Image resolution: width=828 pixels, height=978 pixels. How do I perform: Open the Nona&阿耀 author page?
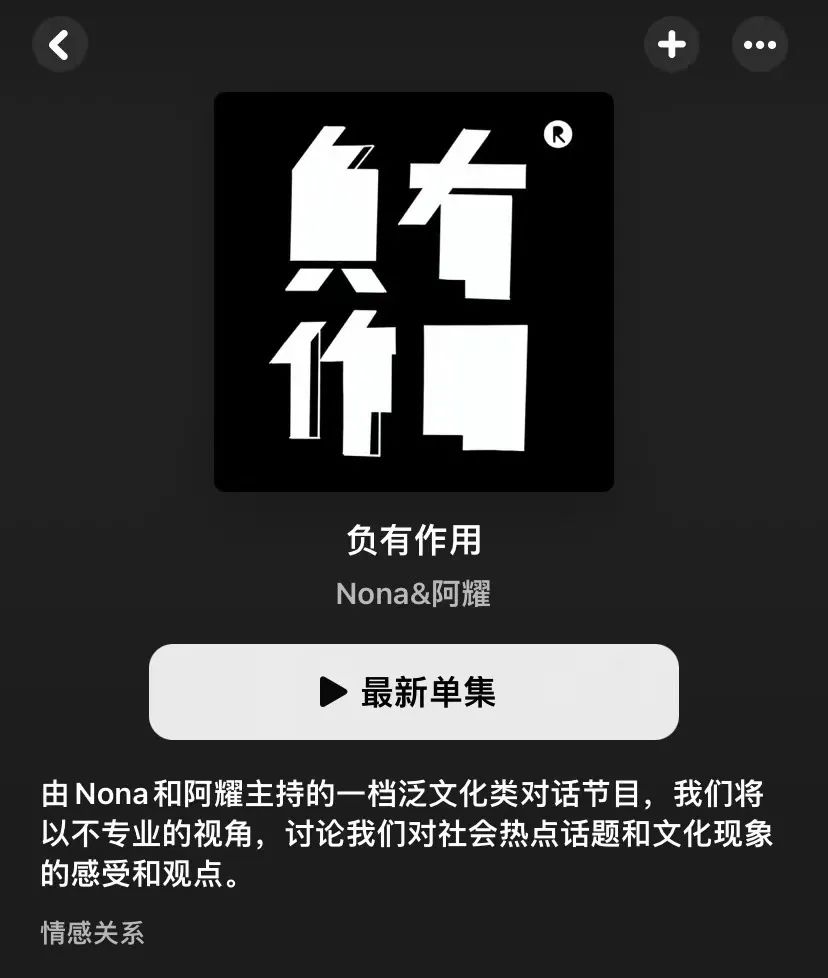click(x=413, y=594)
